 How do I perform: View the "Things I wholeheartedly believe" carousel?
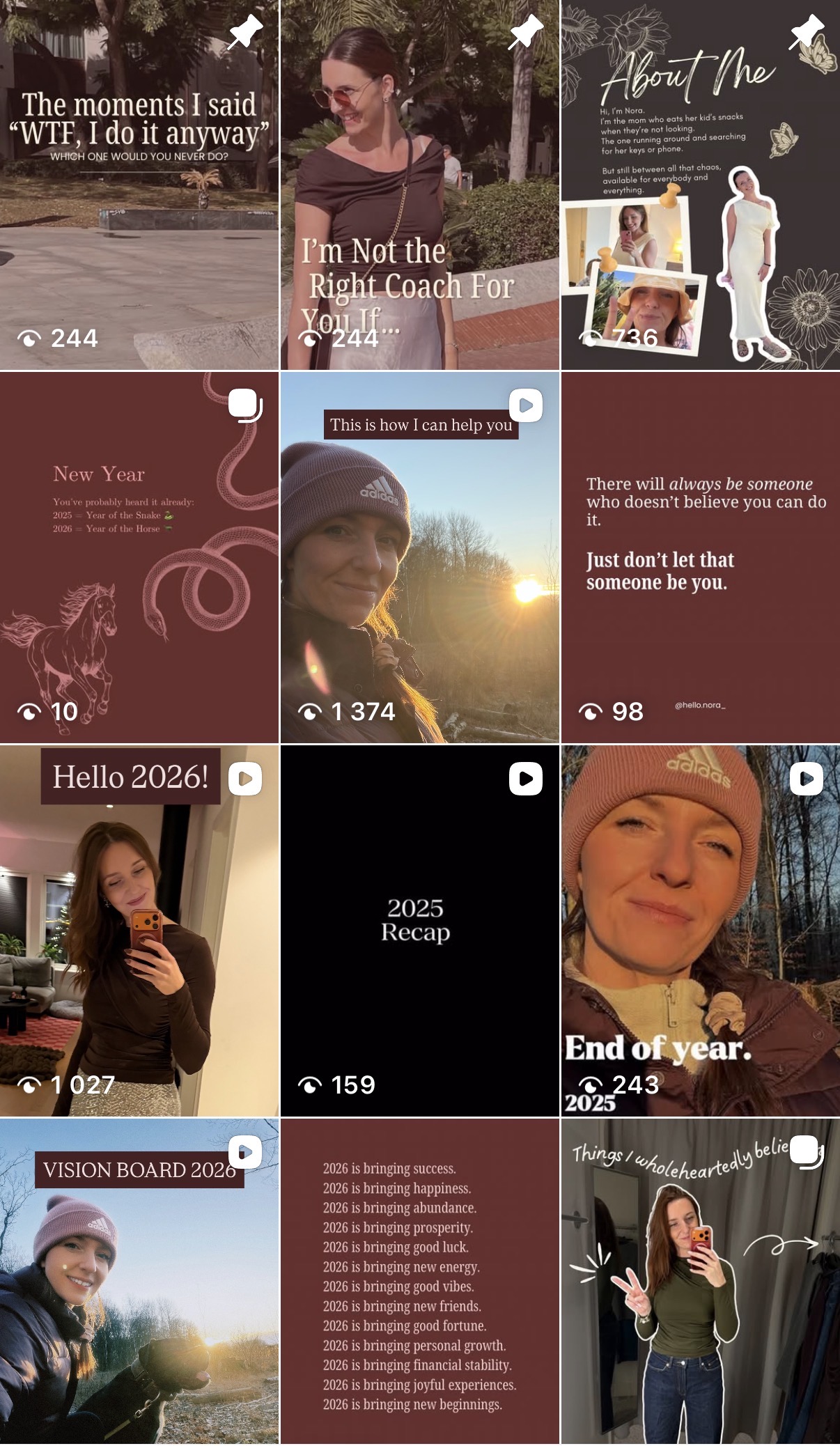[700, 1282]
